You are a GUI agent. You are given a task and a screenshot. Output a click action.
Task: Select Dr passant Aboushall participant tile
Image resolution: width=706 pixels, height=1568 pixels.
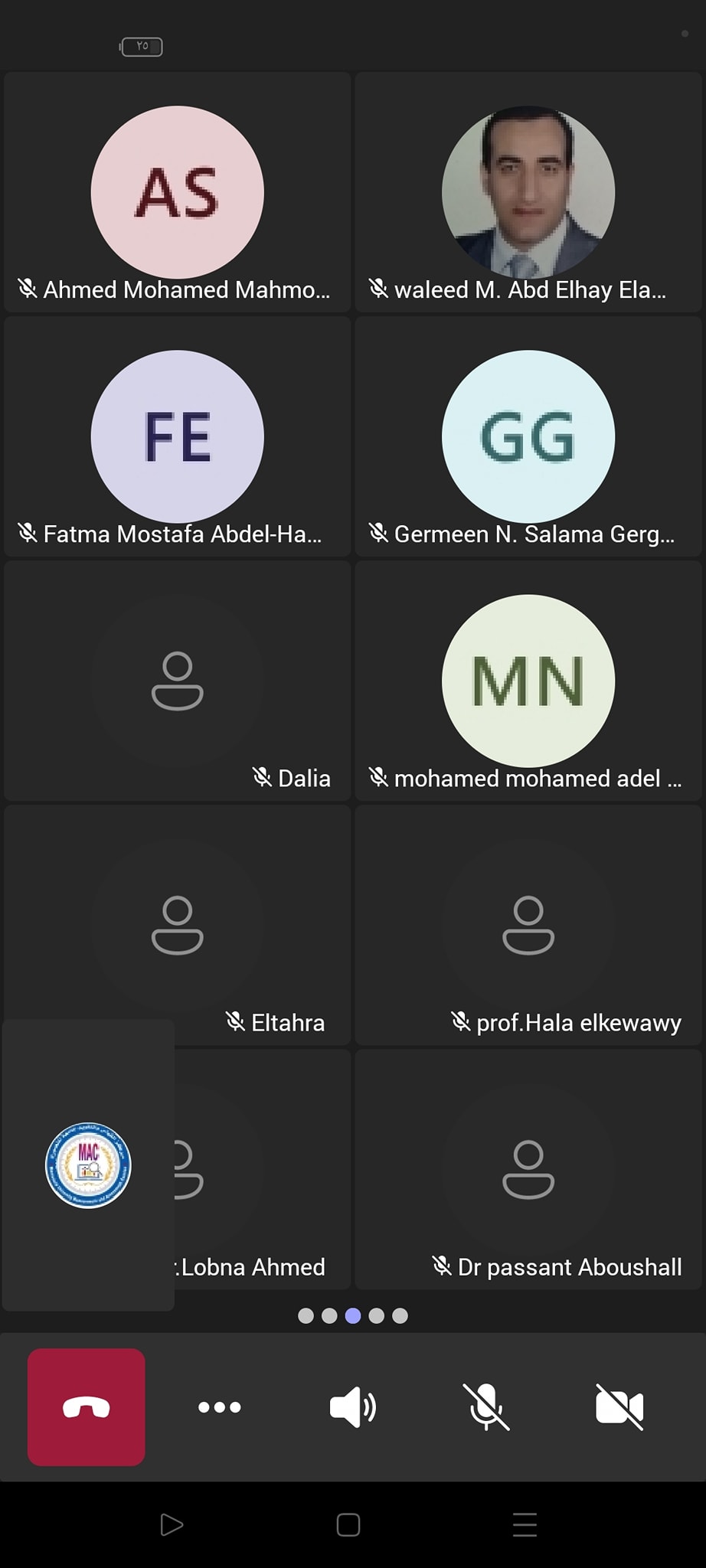(x=528, y=1169)
